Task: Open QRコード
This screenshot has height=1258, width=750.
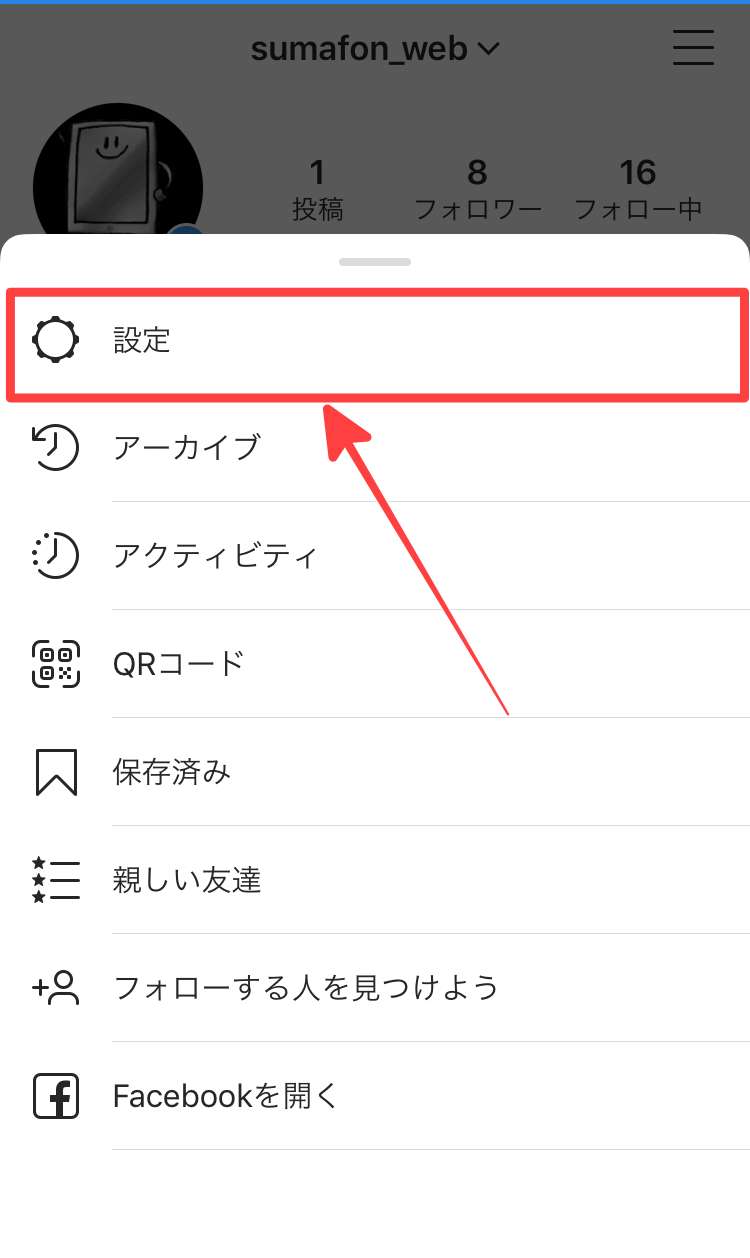Action: (x=179, y=663)
